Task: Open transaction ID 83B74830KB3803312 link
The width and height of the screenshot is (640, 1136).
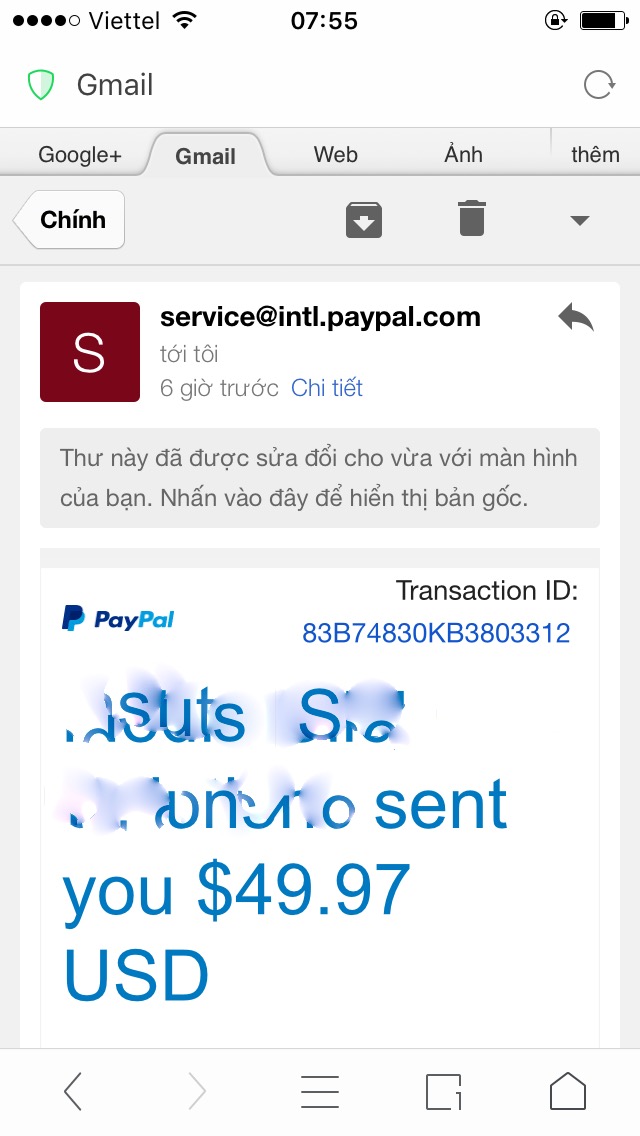Action: pyautogui.click(x=436, y=633)
